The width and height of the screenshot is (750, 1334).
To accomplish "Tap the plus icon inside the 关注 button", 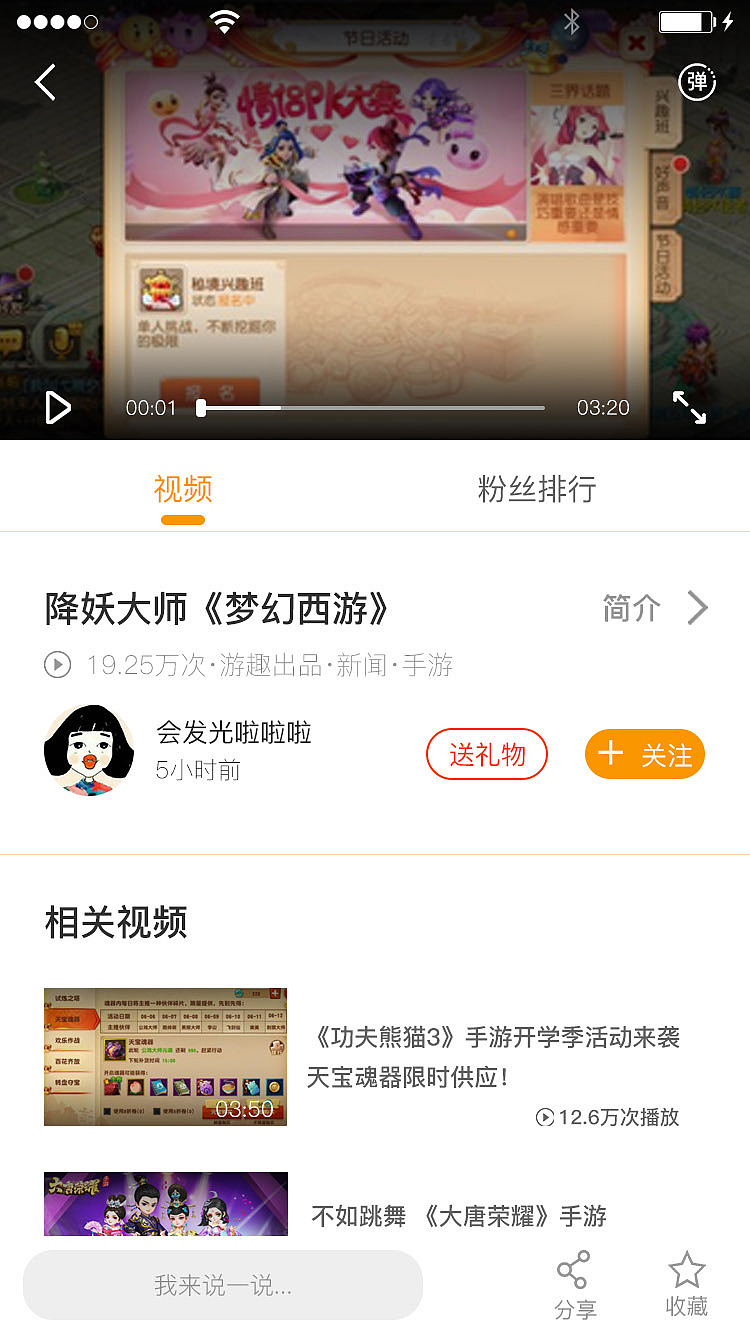I will tap(611, 754).
